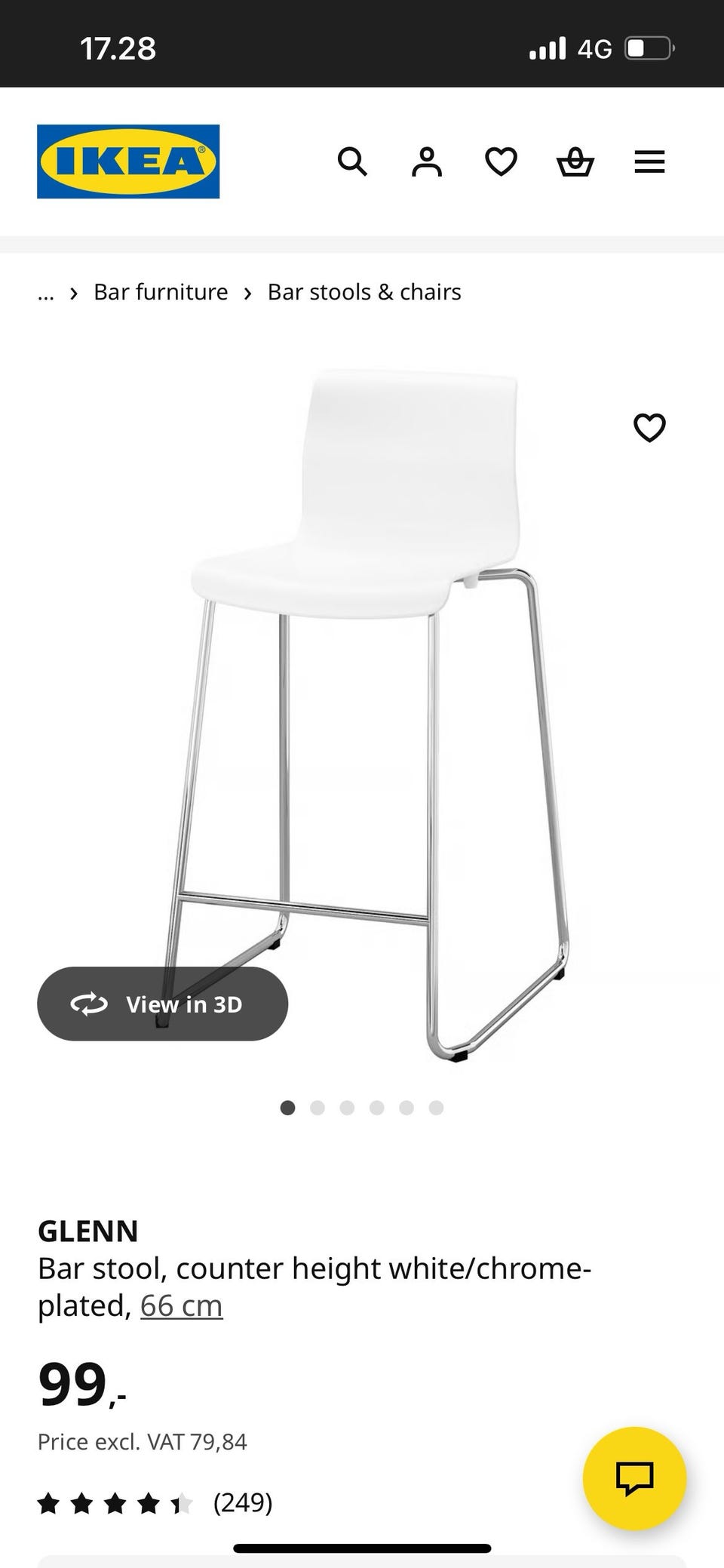This screenshot has height=1568, width=724.
Task: Open the search icon in the header
Action: [351, 161]
